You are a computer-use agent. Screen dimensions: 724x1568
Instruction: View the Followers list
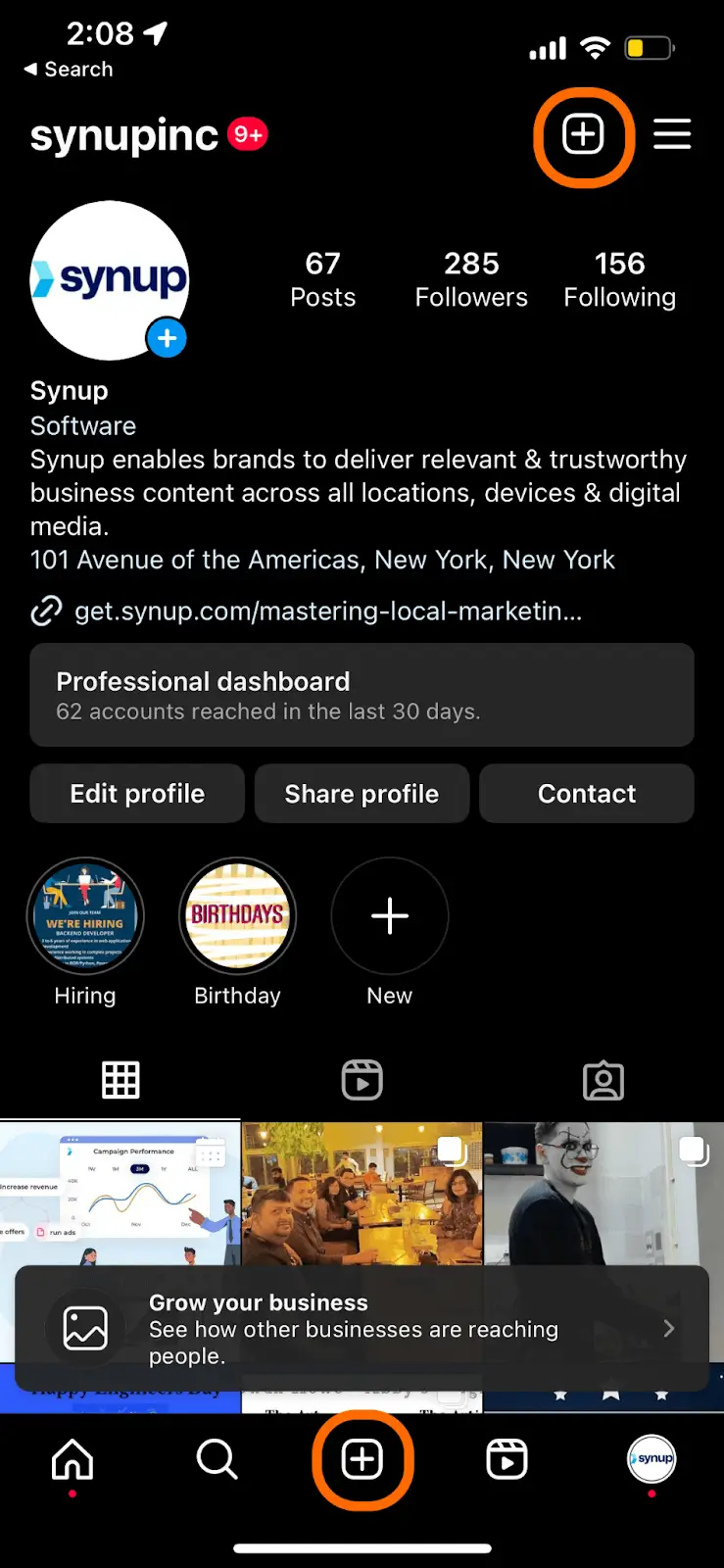tap(471, 279)
